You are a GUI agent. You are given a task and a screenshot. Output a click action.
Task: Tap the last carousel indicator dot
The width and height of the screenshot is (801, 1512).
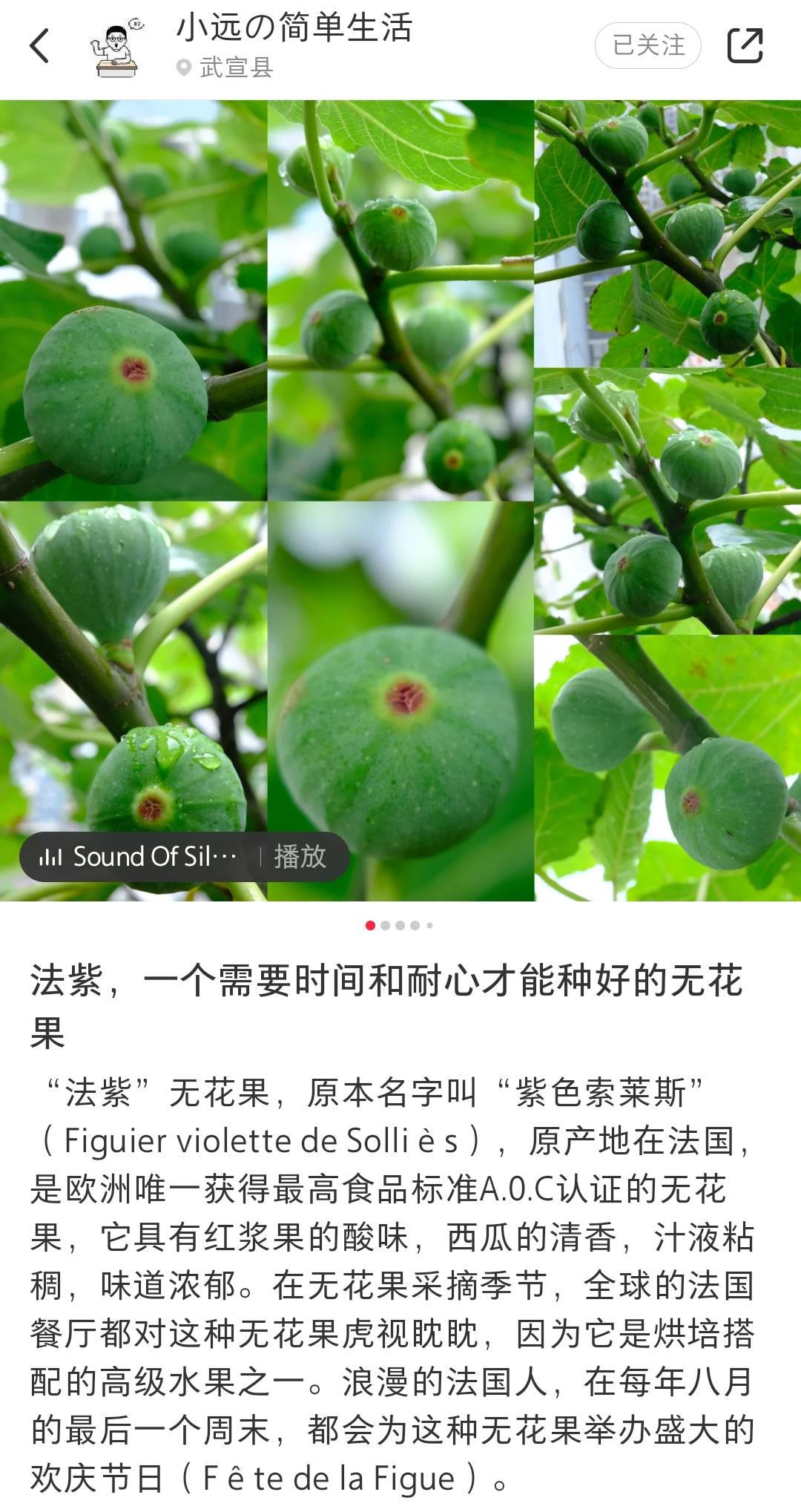point(429,925)
